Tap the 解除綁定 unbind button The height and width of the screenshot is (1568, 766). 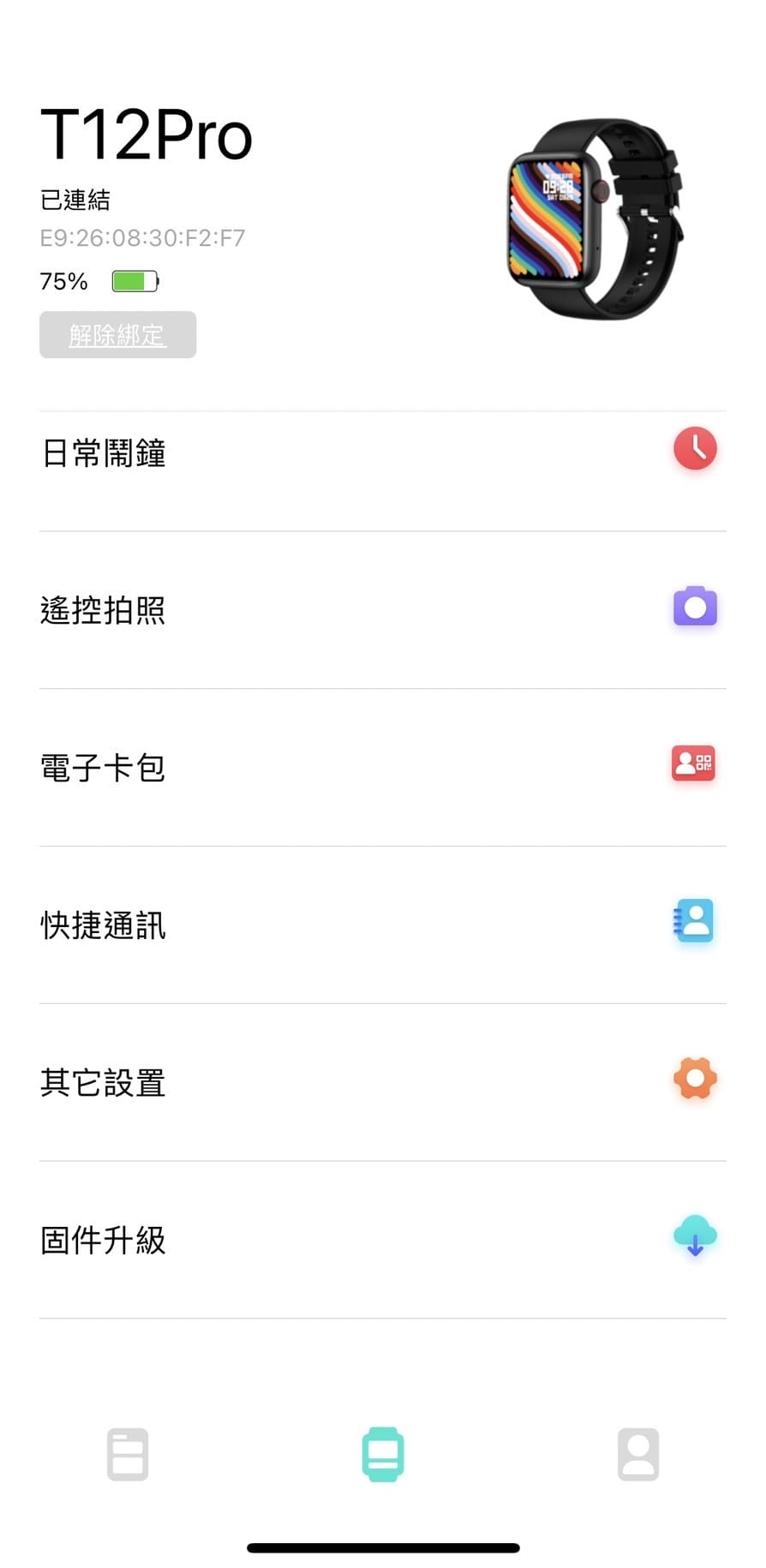pos(117,335)
